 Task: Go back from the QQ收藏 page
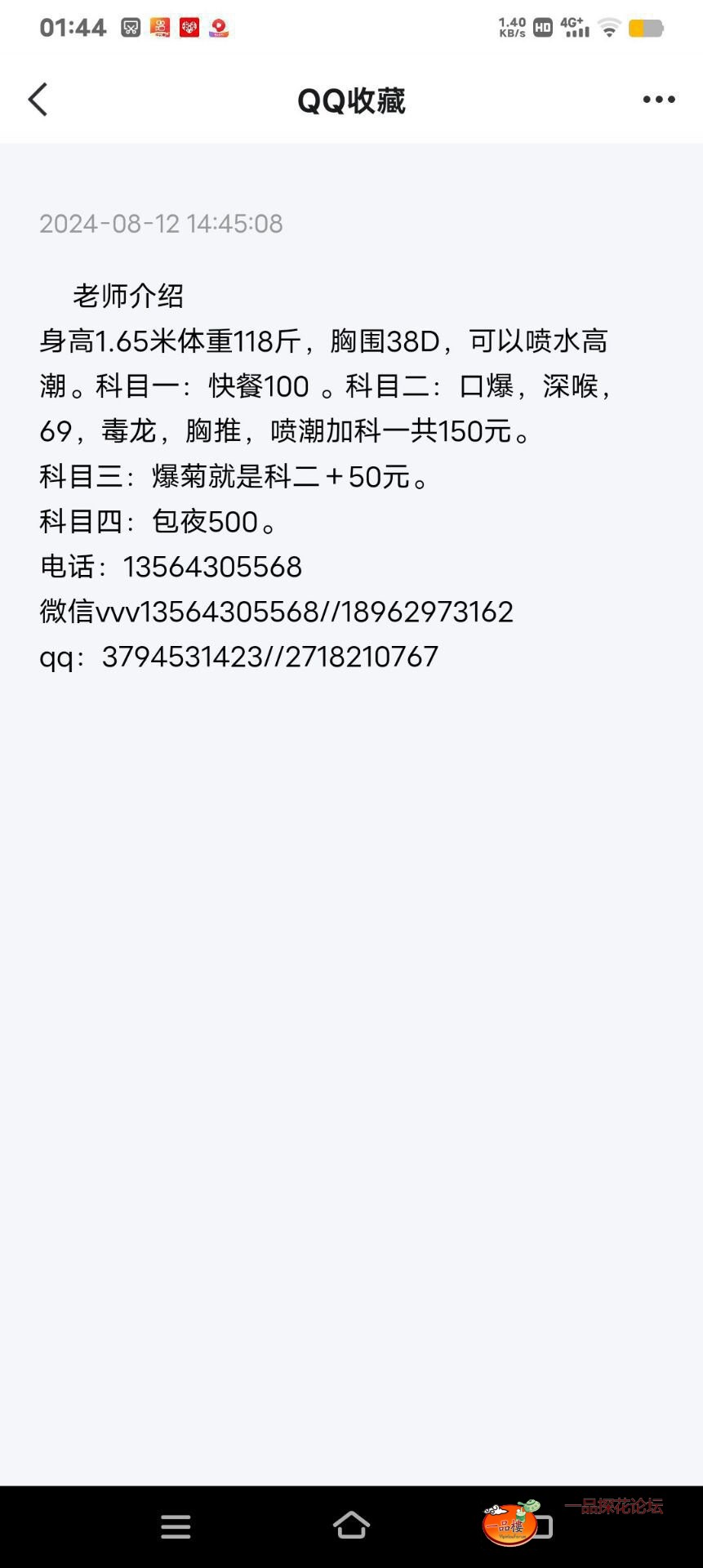point(38,100)
